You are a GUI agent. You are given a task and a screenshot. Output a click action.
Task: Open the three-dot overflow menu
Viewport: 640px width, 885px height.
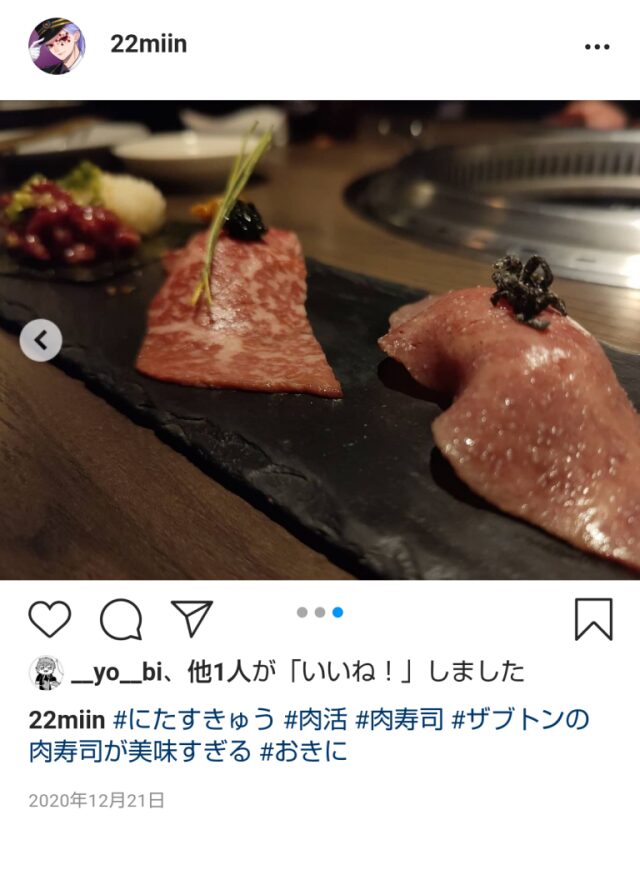[596, 47]
